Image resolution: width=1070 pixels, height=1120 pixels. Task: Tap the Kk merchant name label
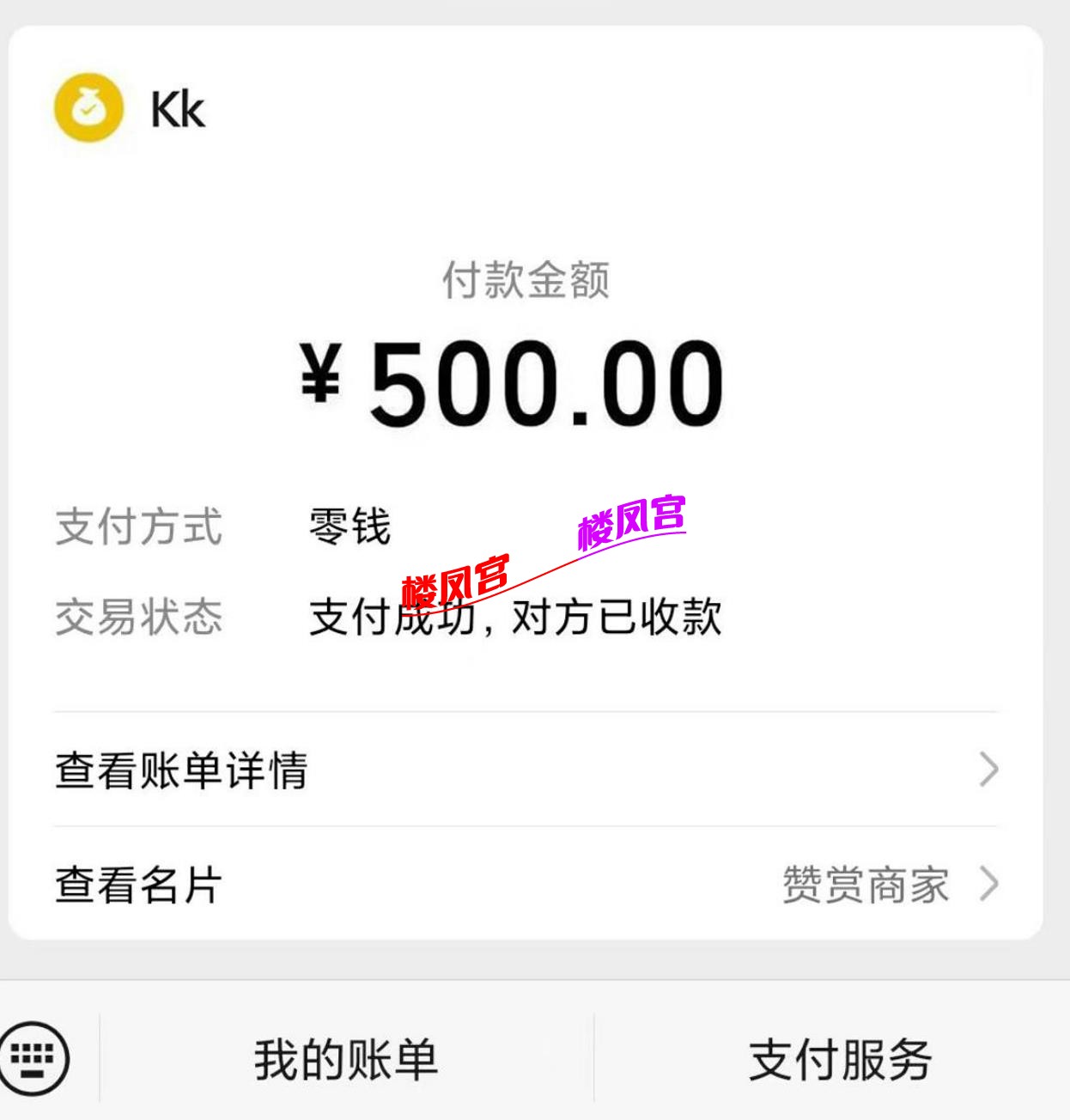179,110
